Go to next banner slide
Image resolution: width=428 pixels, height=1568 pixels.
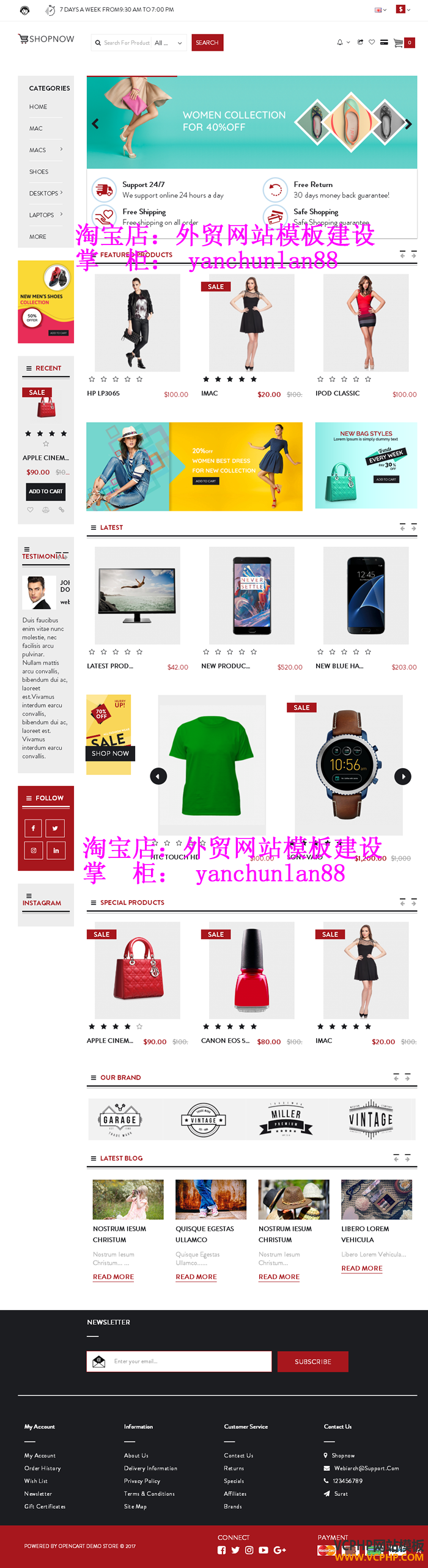click(408, 124)
